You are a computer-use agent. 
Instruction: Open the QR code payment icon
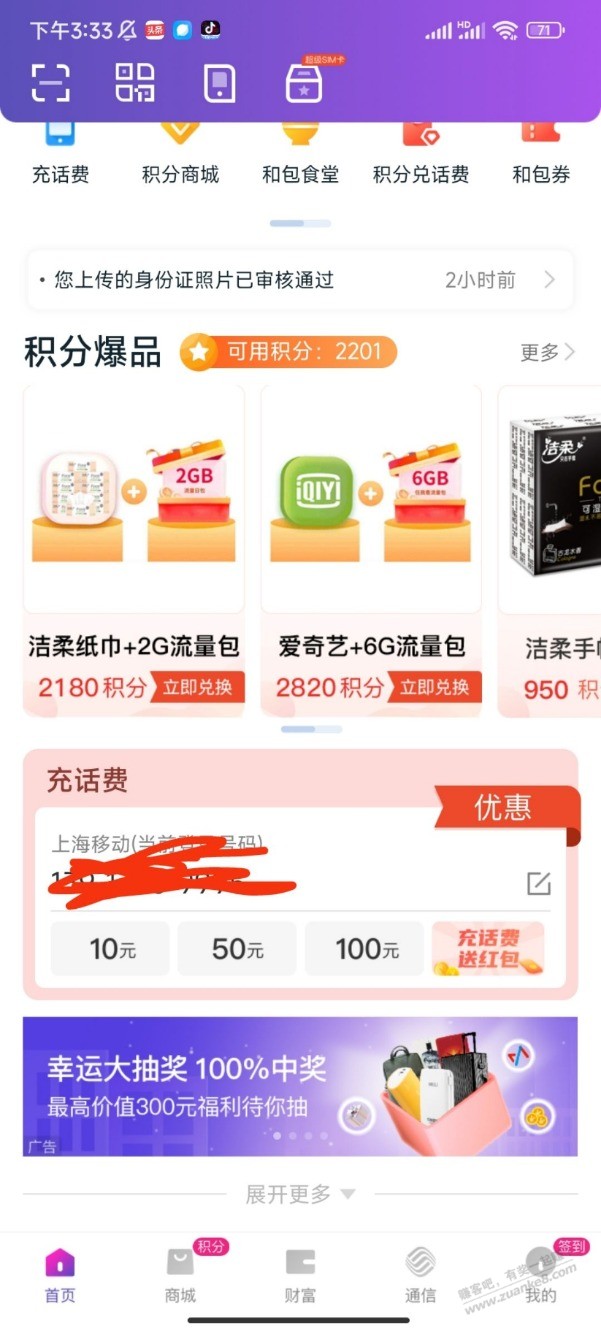pos(135,82)
